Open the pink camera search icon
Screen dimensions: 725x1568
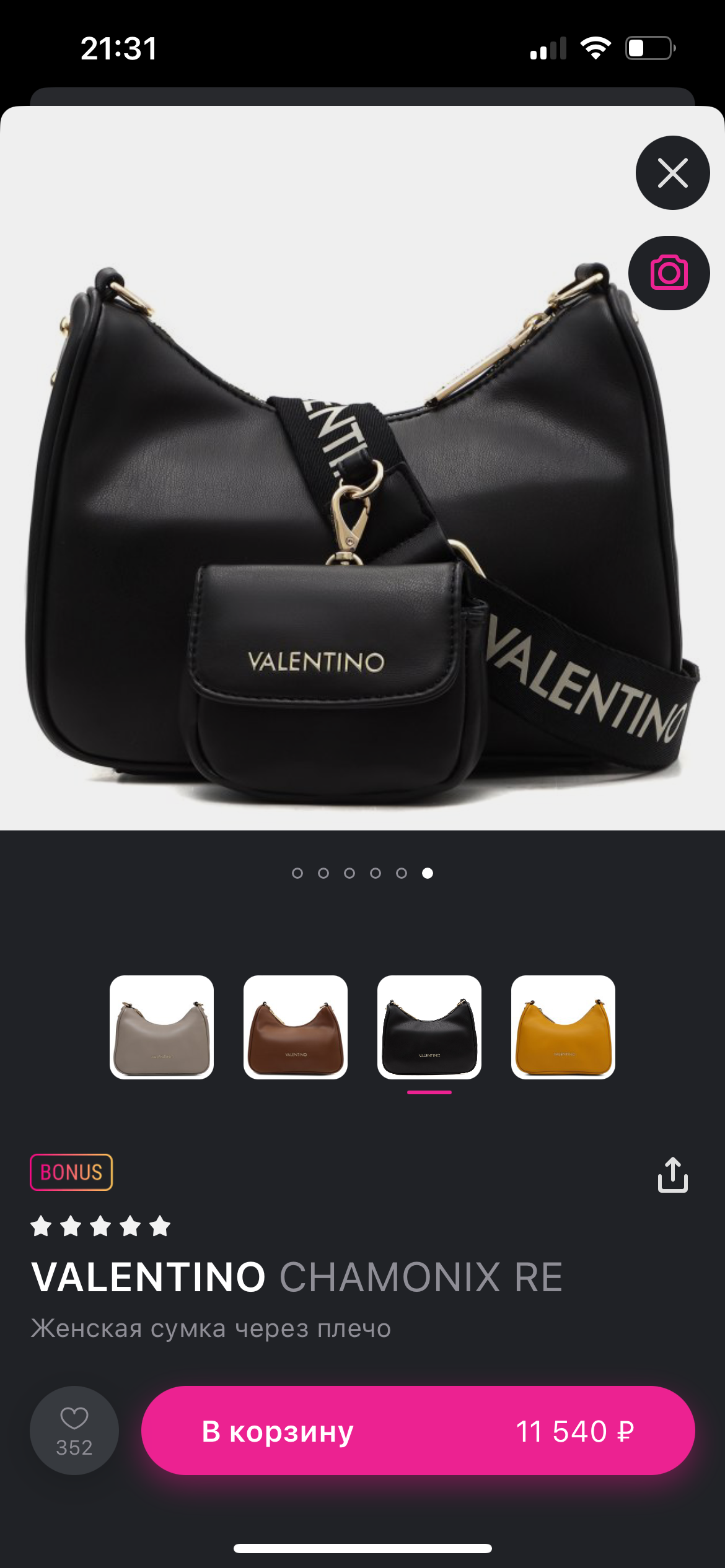click(x=669, y=273)
